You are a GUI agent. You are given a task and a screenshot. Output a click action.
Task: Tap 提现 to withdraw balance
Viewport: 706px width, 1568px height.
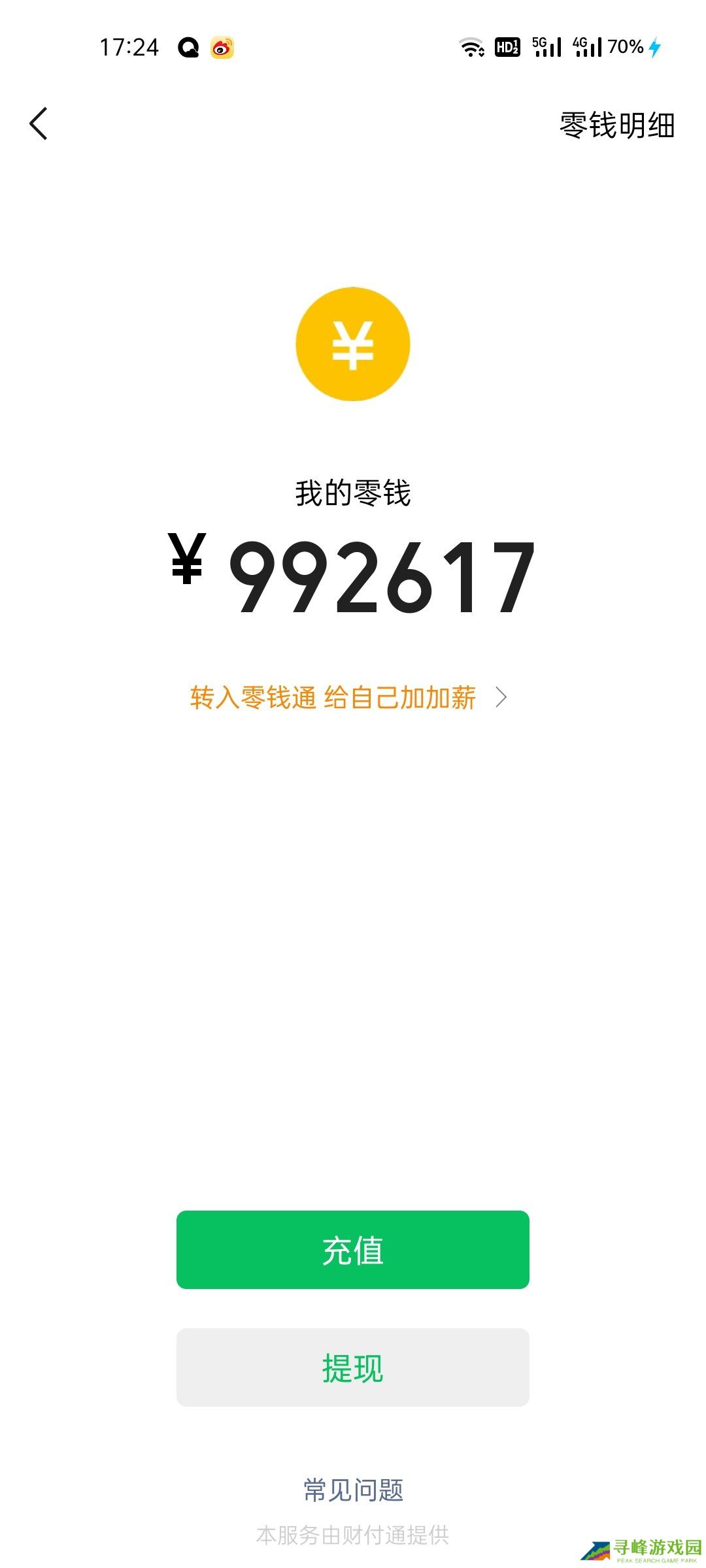(353, 1367)
